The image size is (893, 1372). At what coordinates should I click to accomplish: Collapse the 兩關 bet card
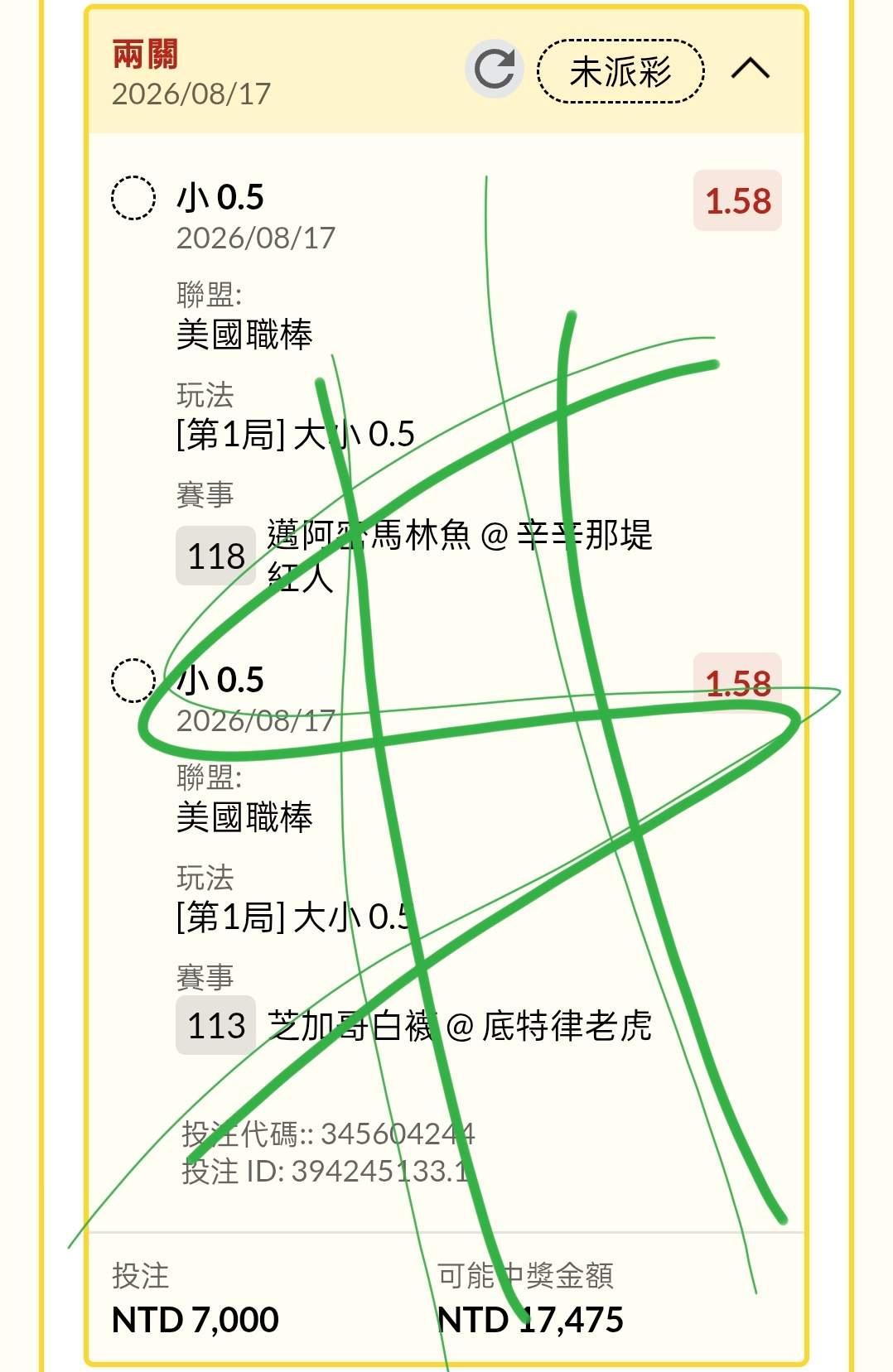[751, 69]
